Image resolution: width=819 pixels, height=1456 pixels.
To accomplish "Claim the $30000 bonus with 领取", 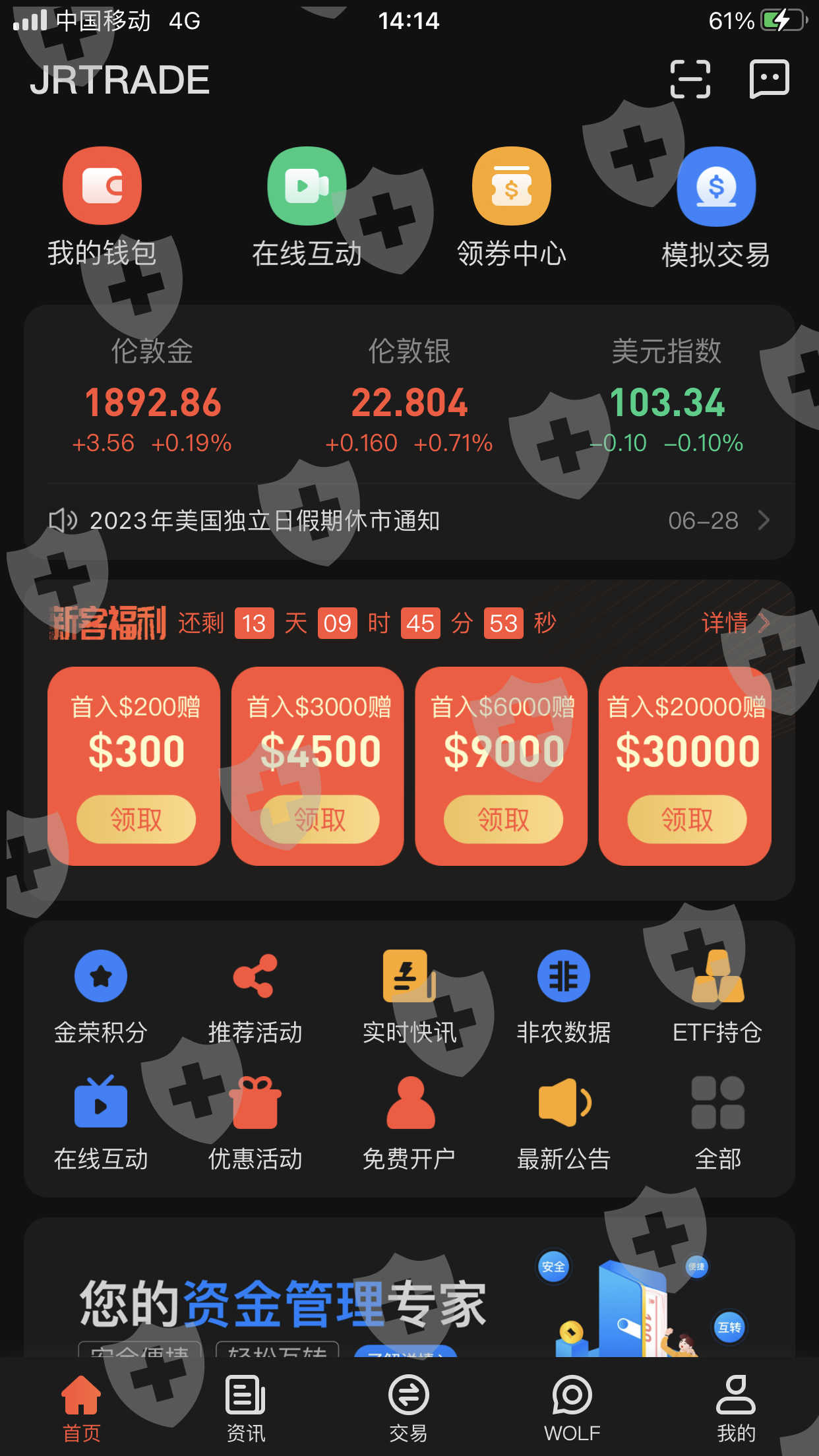I will (686, 819).
